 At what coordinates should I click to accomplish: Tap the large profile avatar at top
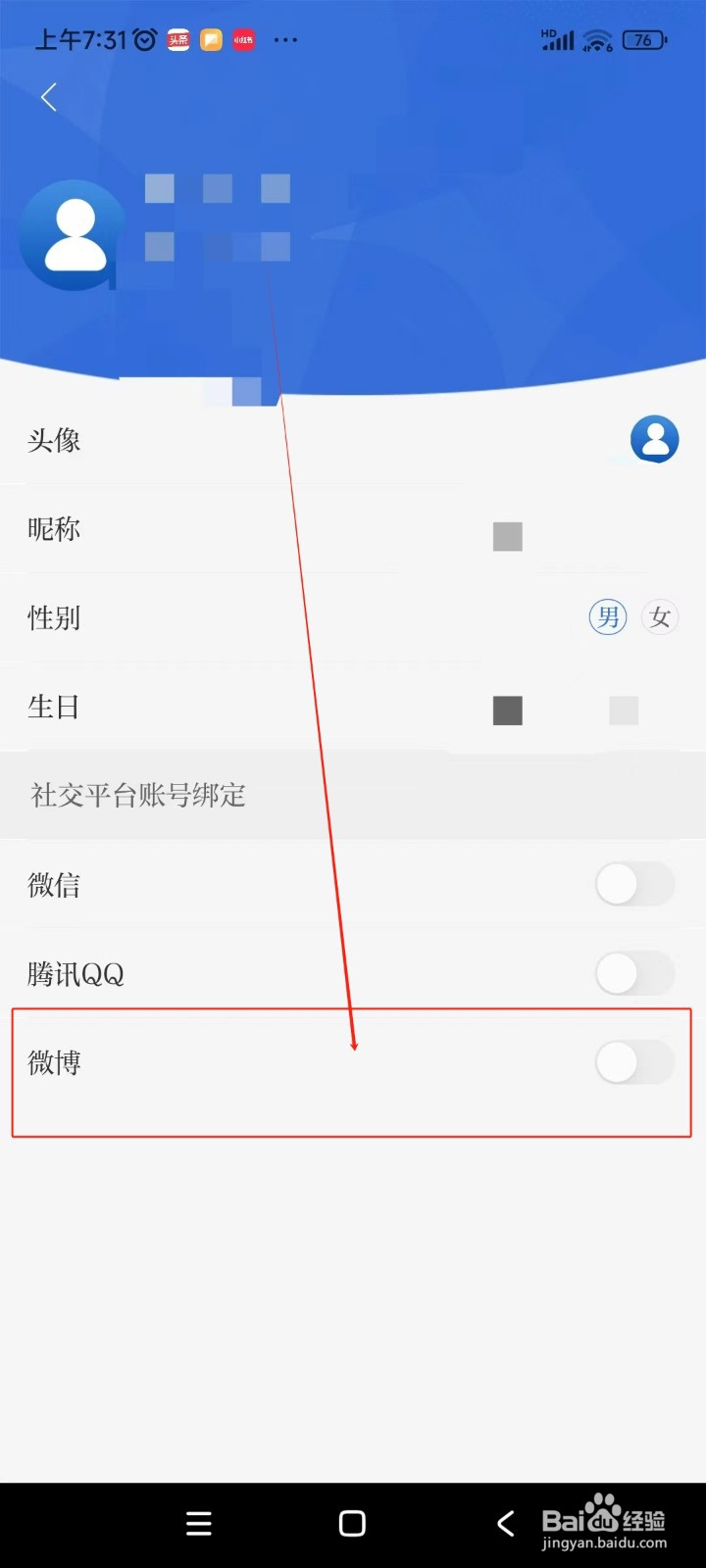(x=72, y=235)
